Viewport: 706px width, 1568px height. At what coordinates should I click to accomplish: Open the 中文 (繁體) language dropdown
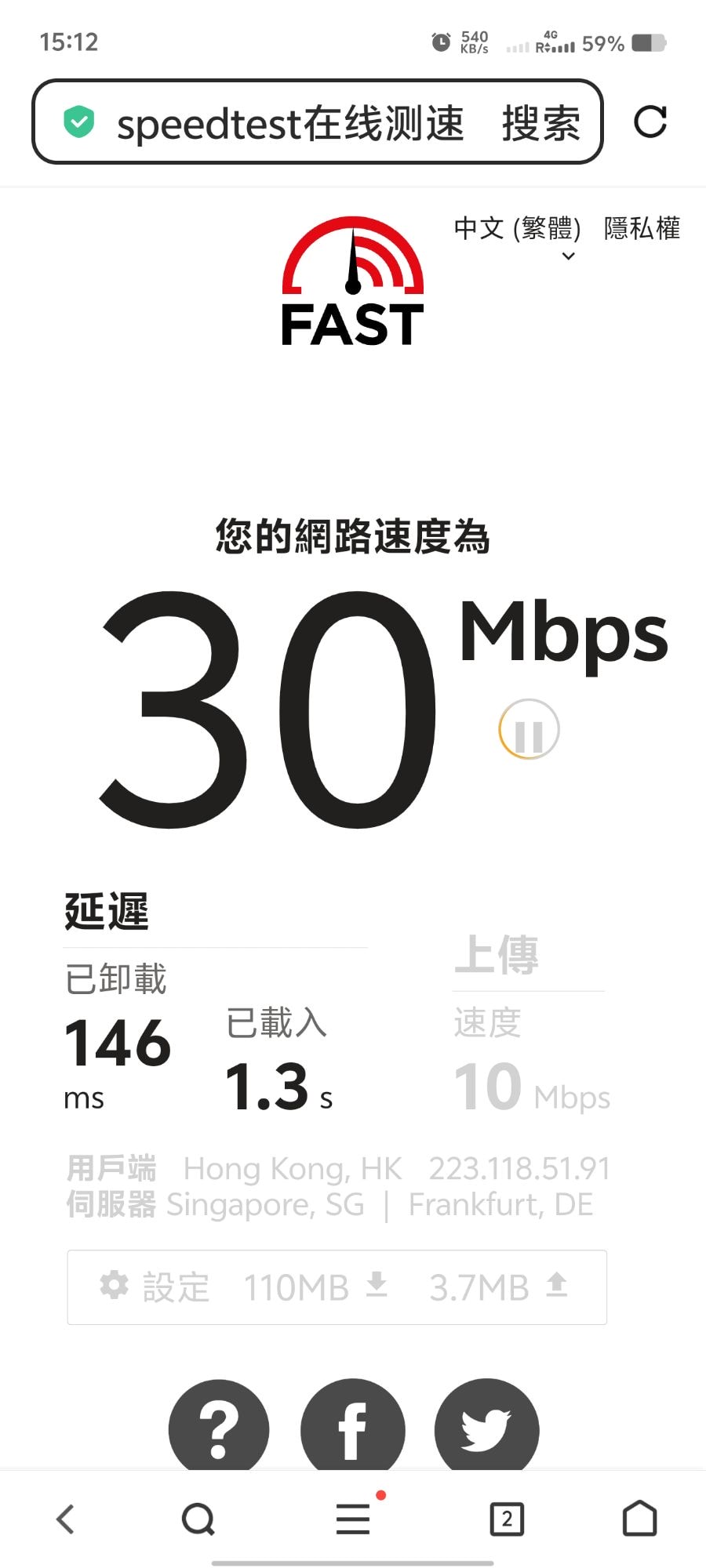click(x=518, y=236)
